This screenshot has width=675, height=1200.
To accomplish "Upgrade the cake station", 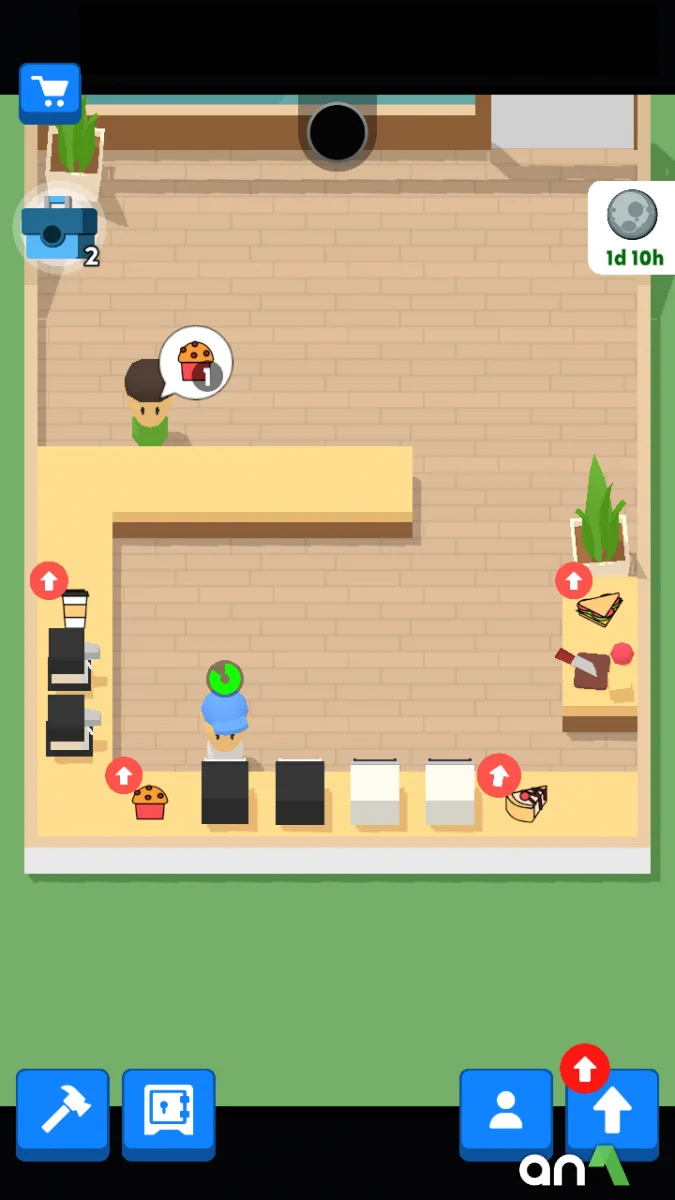I will click(499, 775).
